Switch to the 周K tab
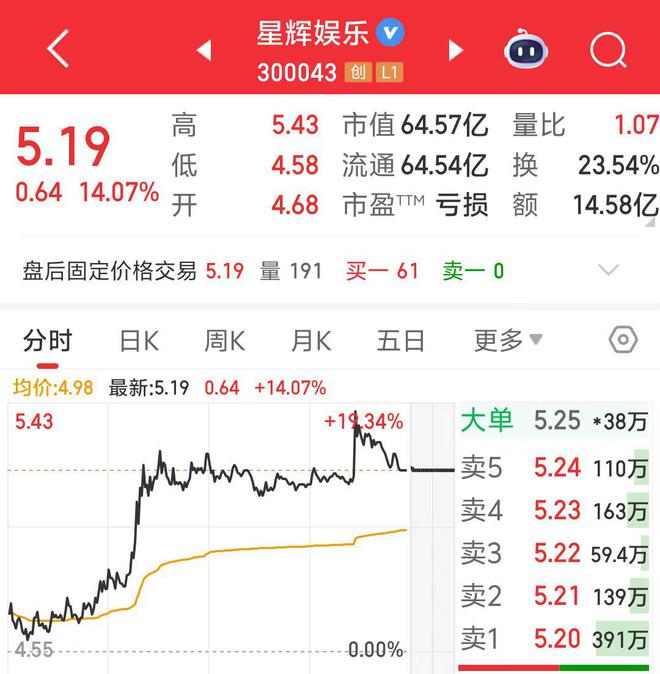The width and height of the screenshot is (660, 674). (x=225, y=341)
